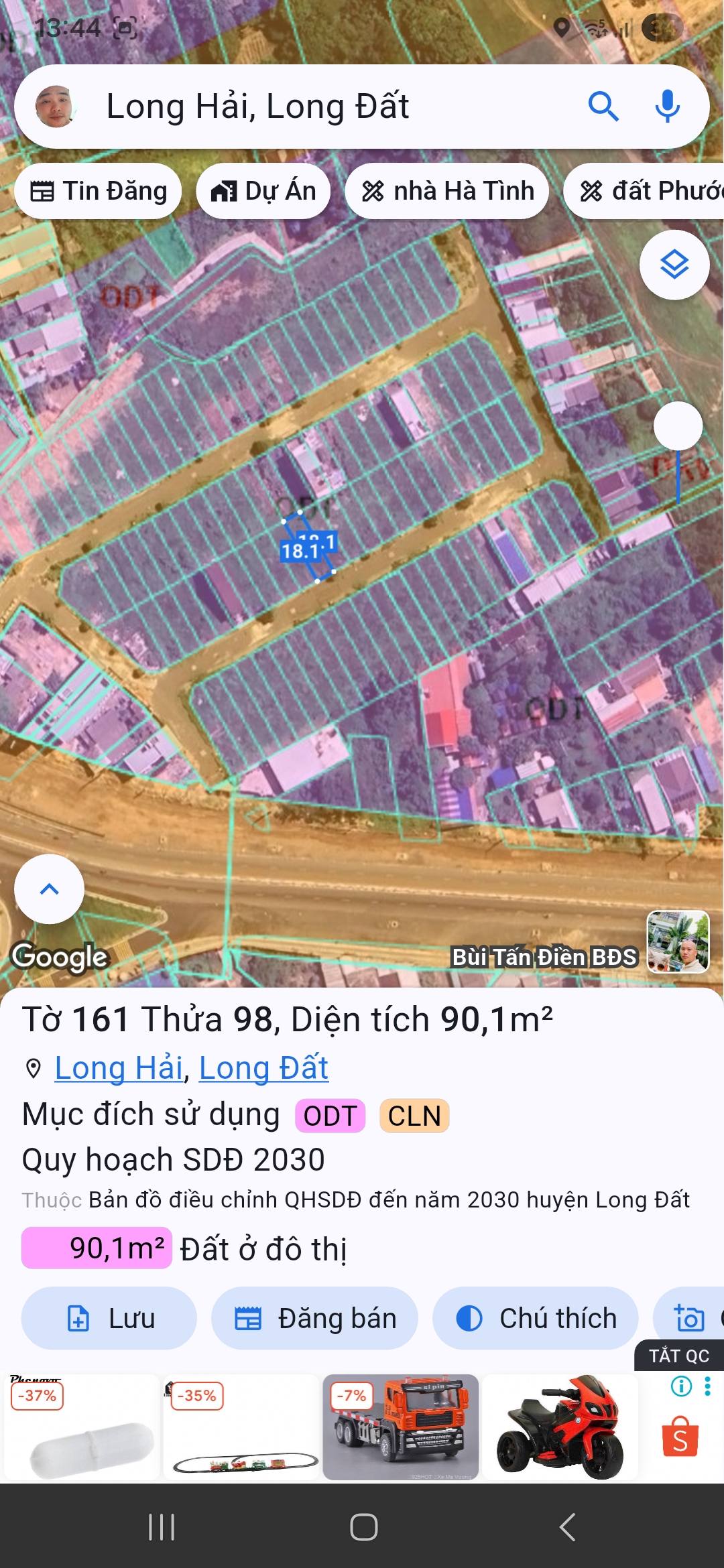Tap Đăng bán to post for sale
The height and width of the screenshot is (1568, 724).
coord(315,1319)
